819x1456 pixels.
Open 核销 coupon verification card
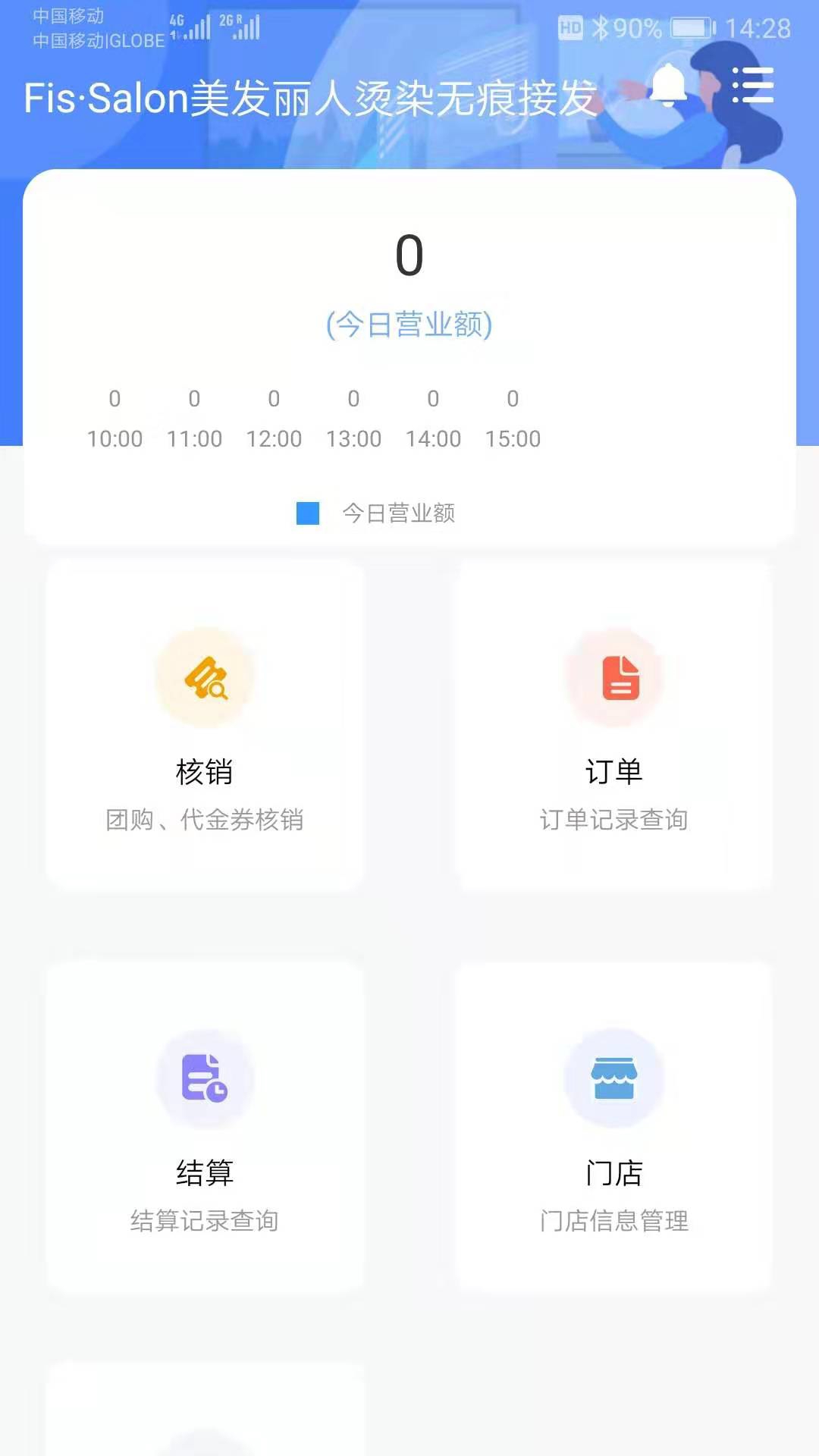tap(205, 726)
